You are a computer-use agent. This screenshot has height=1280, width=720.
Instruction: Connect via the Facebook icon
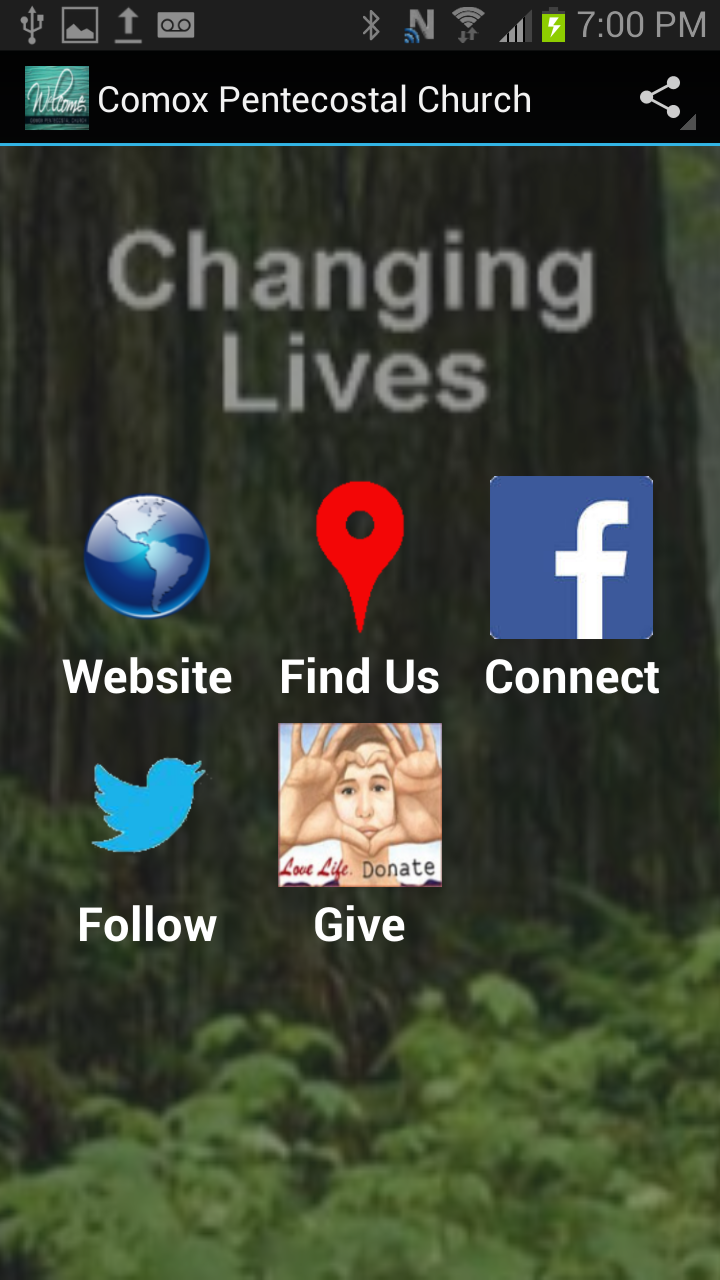[571, 557]
